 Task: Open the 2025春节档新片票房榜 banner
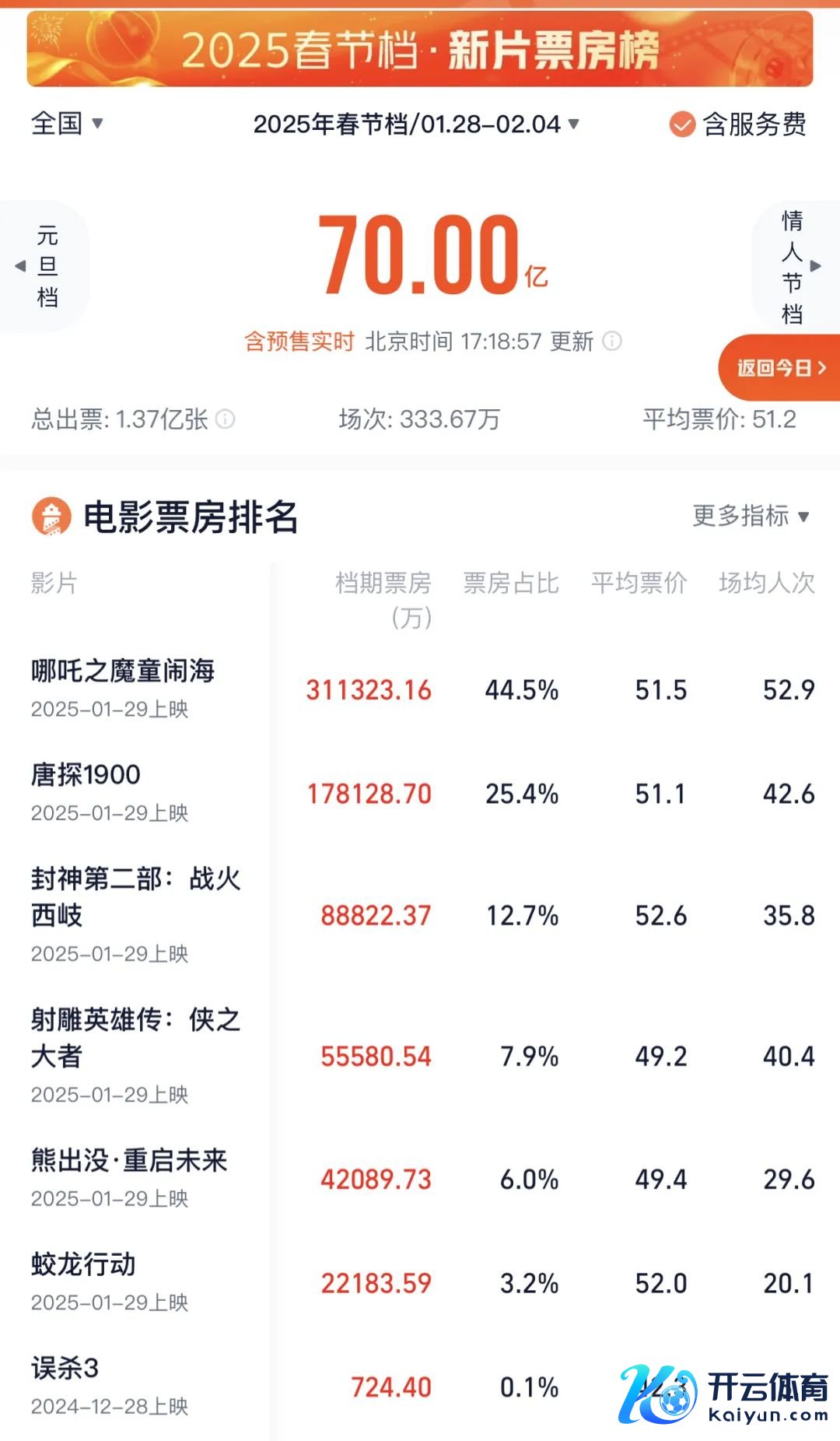420,49
